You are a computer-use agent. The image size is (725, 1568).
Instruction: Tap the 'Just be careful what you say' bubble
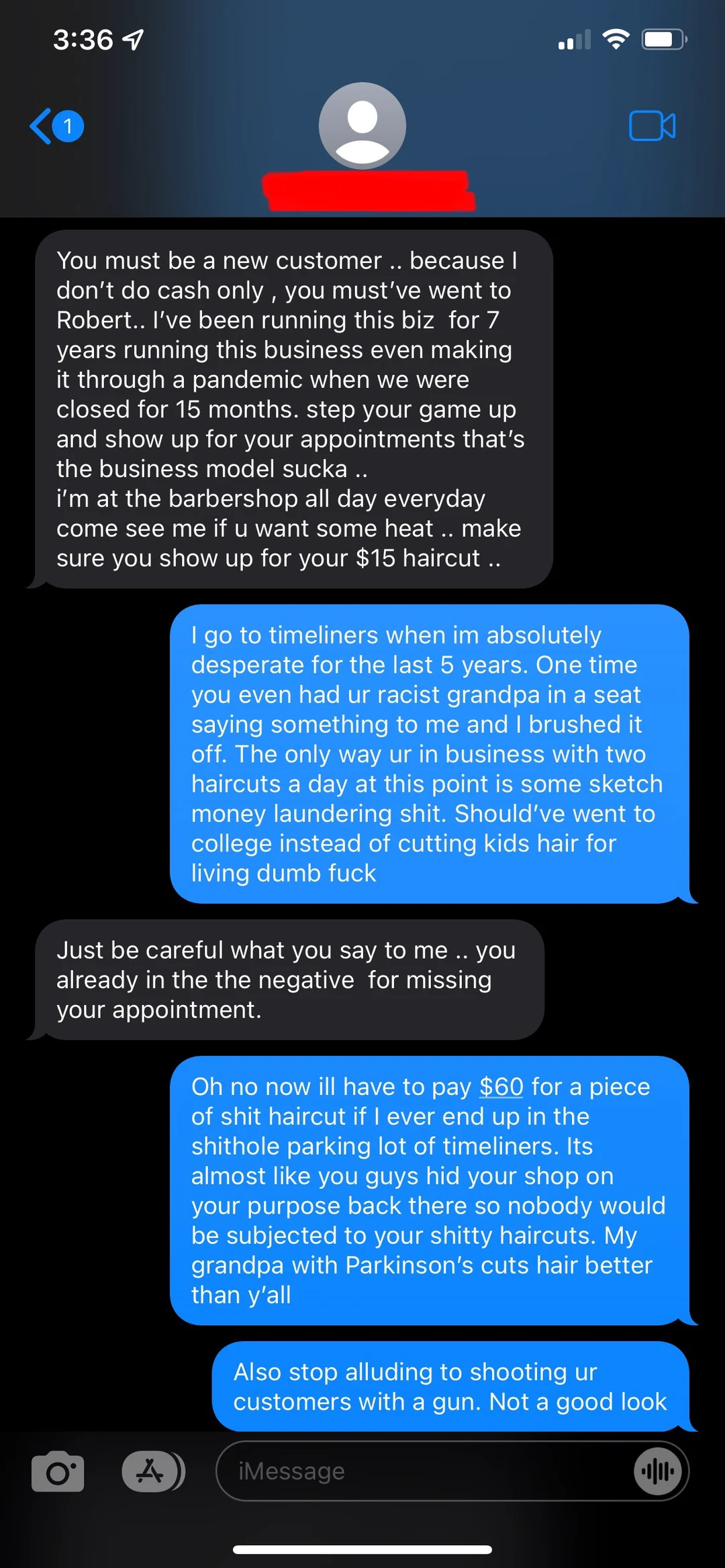point(289,980)
